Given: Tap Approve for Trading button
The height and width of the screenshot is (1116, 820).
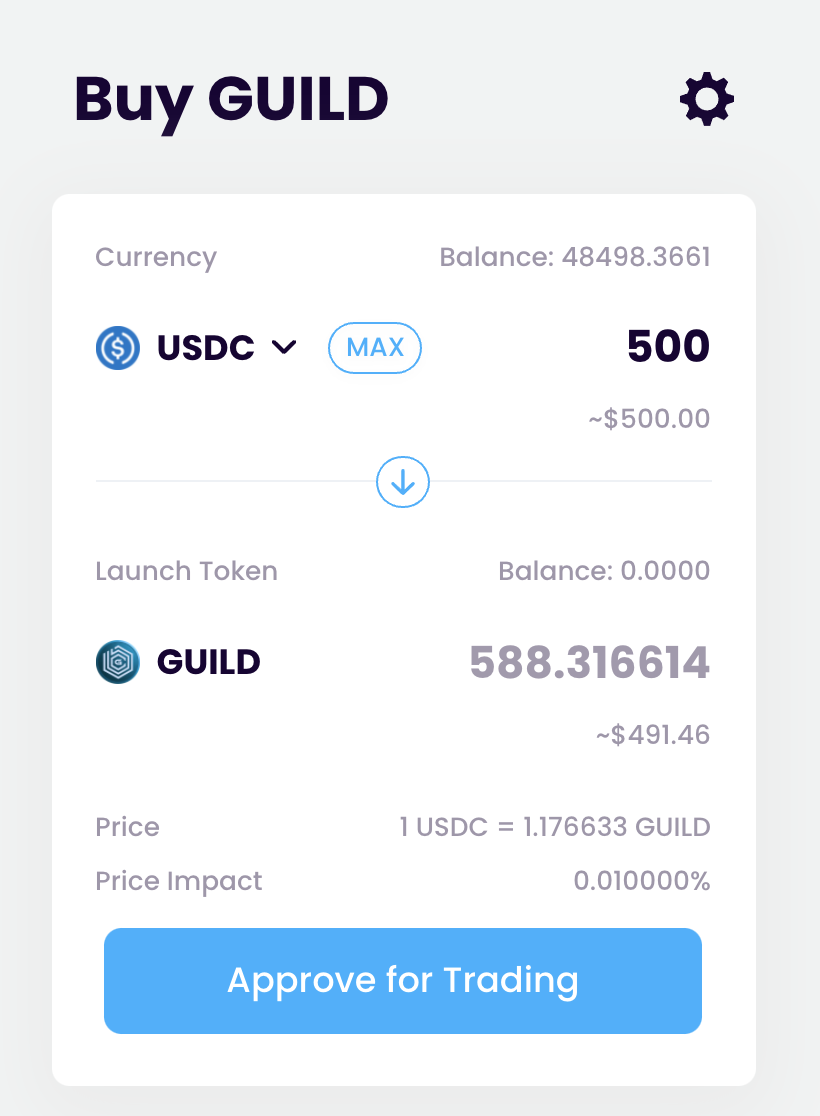Looking at the screenshot, I should 403,980.
